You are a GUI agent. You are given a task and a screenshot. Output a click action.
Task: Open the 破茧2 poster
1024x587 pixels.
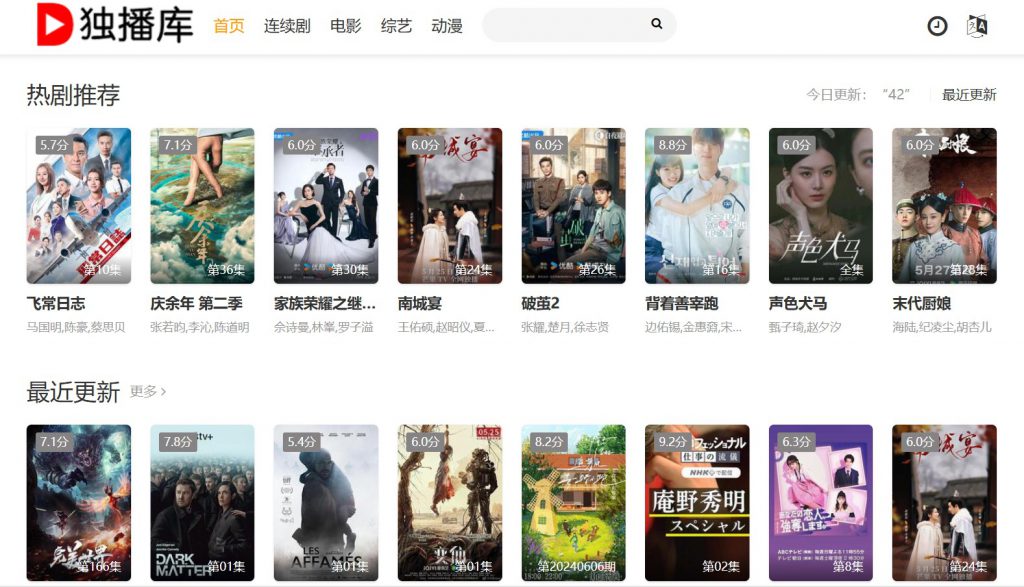tap(573, 206)
